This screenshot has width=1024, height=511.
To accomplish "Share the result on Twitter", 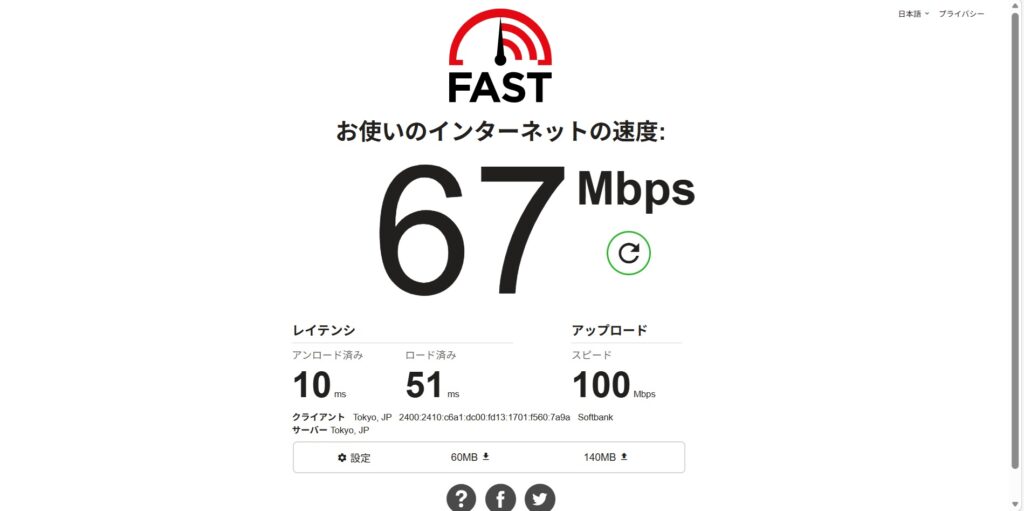I will pos(539,498).
